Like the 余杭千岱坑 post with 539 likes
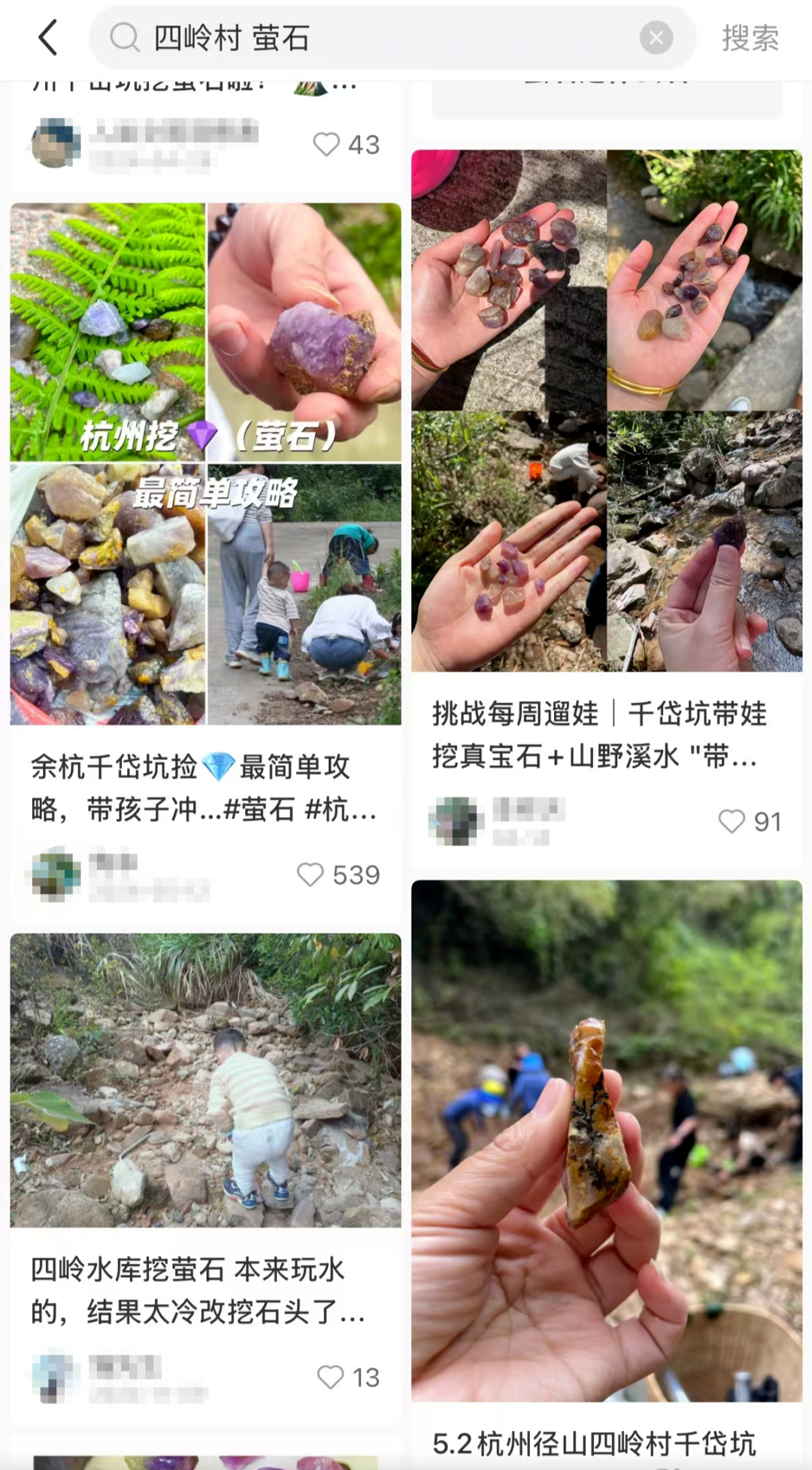 [311, 874]
